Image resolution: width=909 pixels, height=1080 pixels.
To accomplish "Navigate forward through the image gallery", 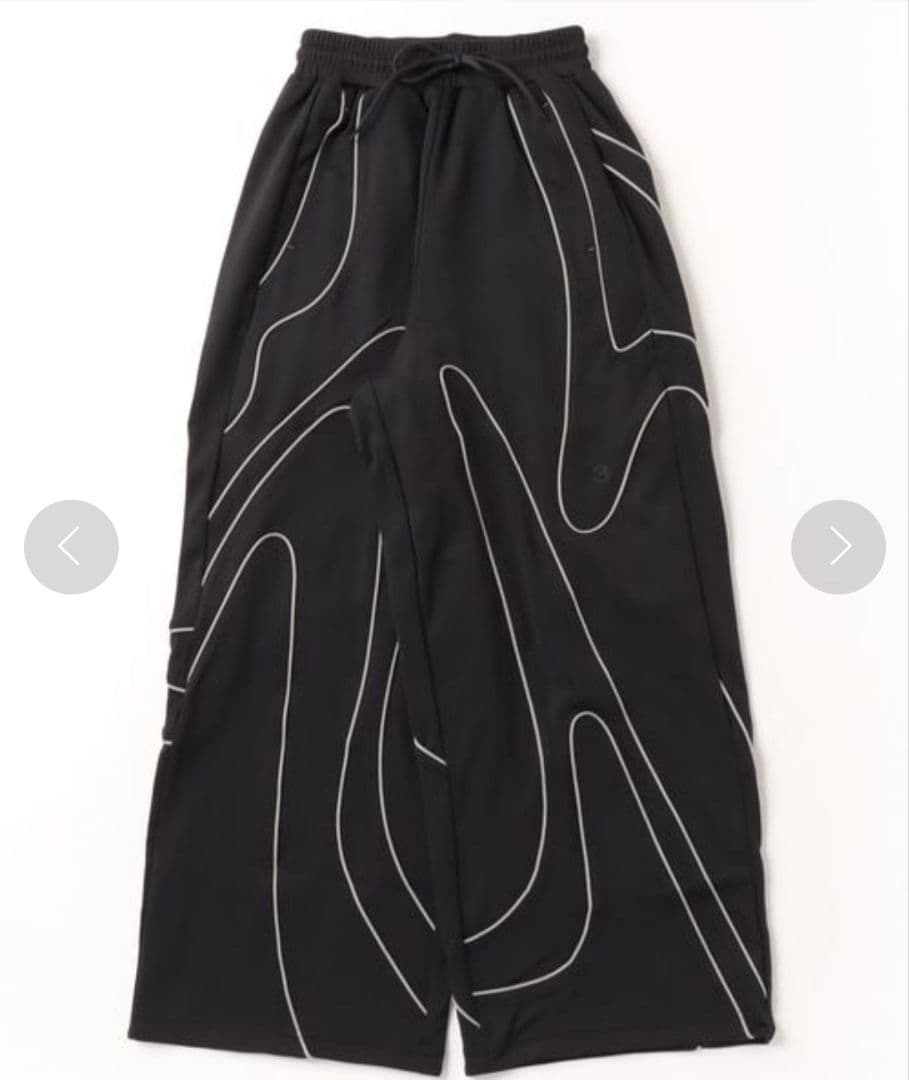I will tap(836, 547).
